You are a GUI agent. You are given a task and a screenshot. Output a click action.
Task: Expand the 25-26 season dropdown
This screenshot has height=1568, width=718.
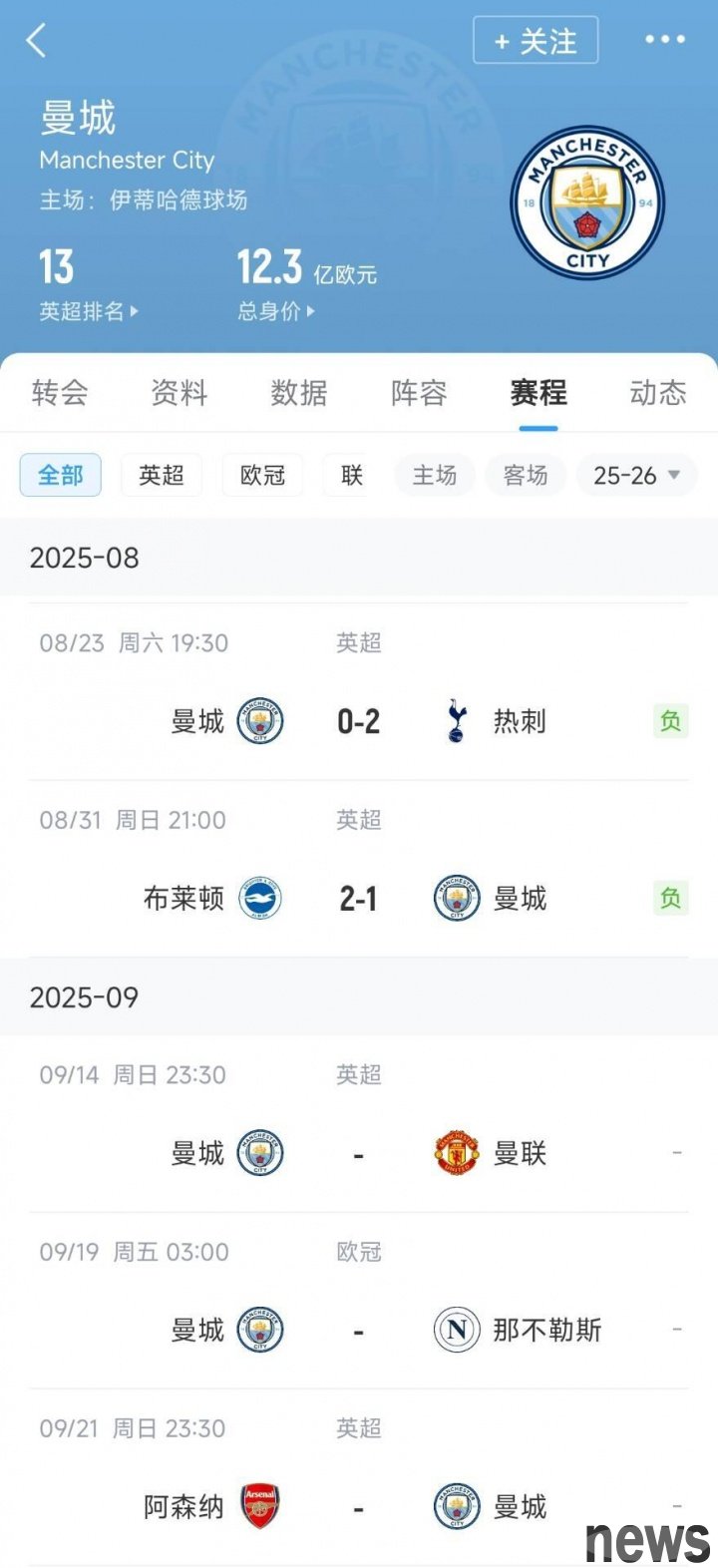coord(636,476)
